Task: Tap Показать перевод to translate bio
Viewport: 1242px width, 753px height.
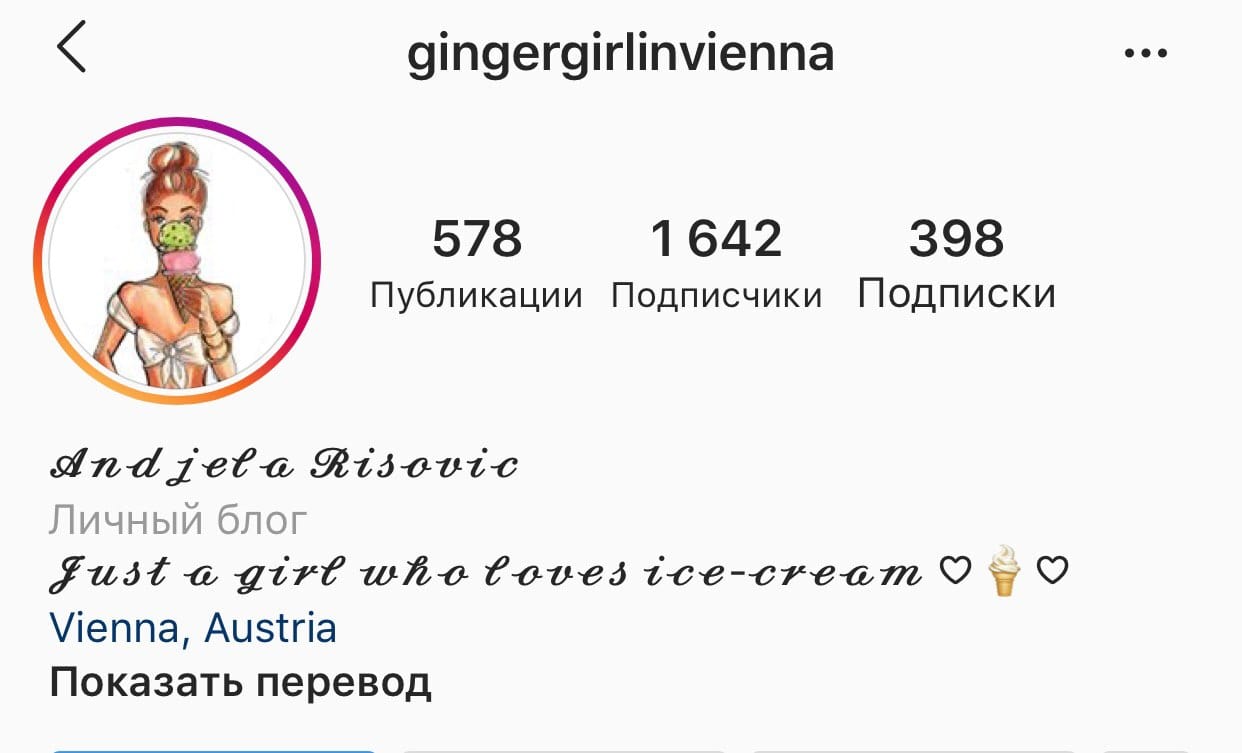Action: [x=240, y=682]
